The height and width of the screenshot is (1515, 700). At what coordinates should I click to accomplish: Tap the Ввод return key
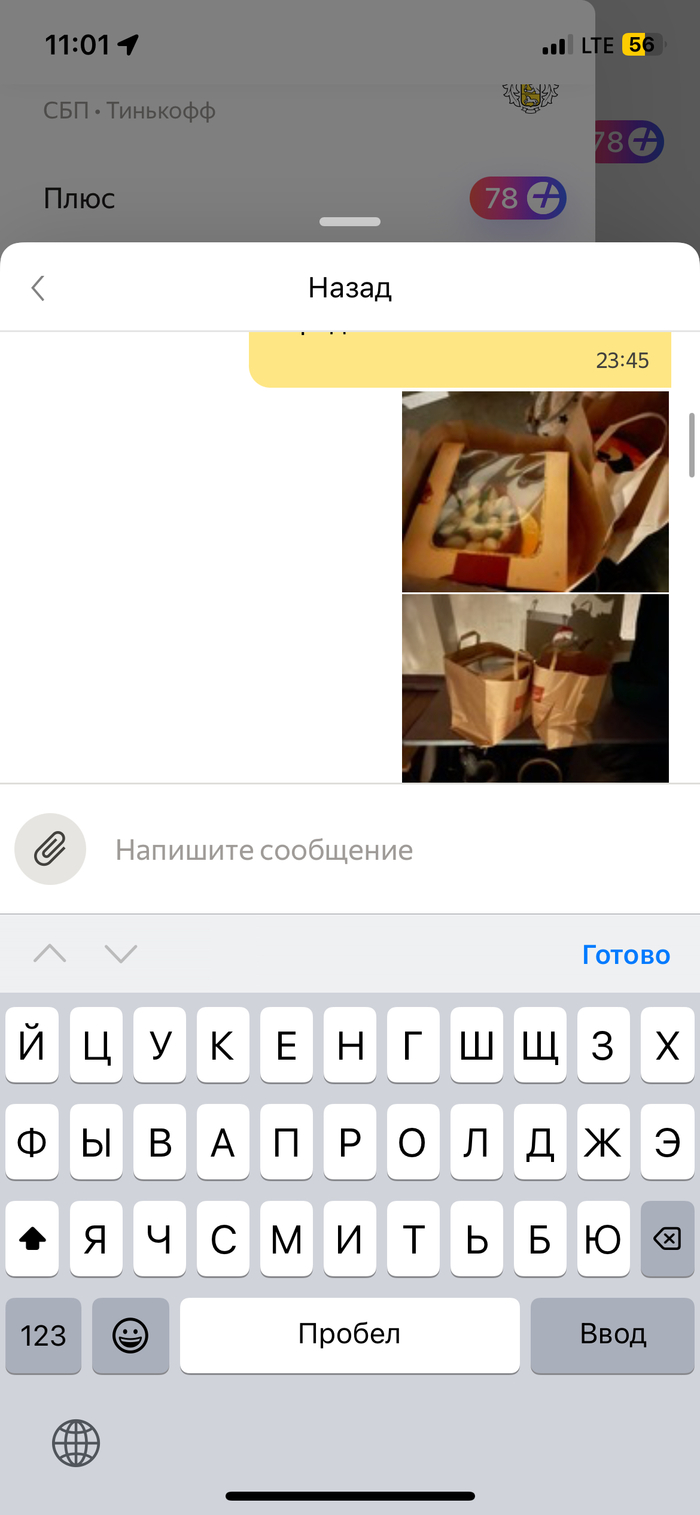pos(612,1335)
